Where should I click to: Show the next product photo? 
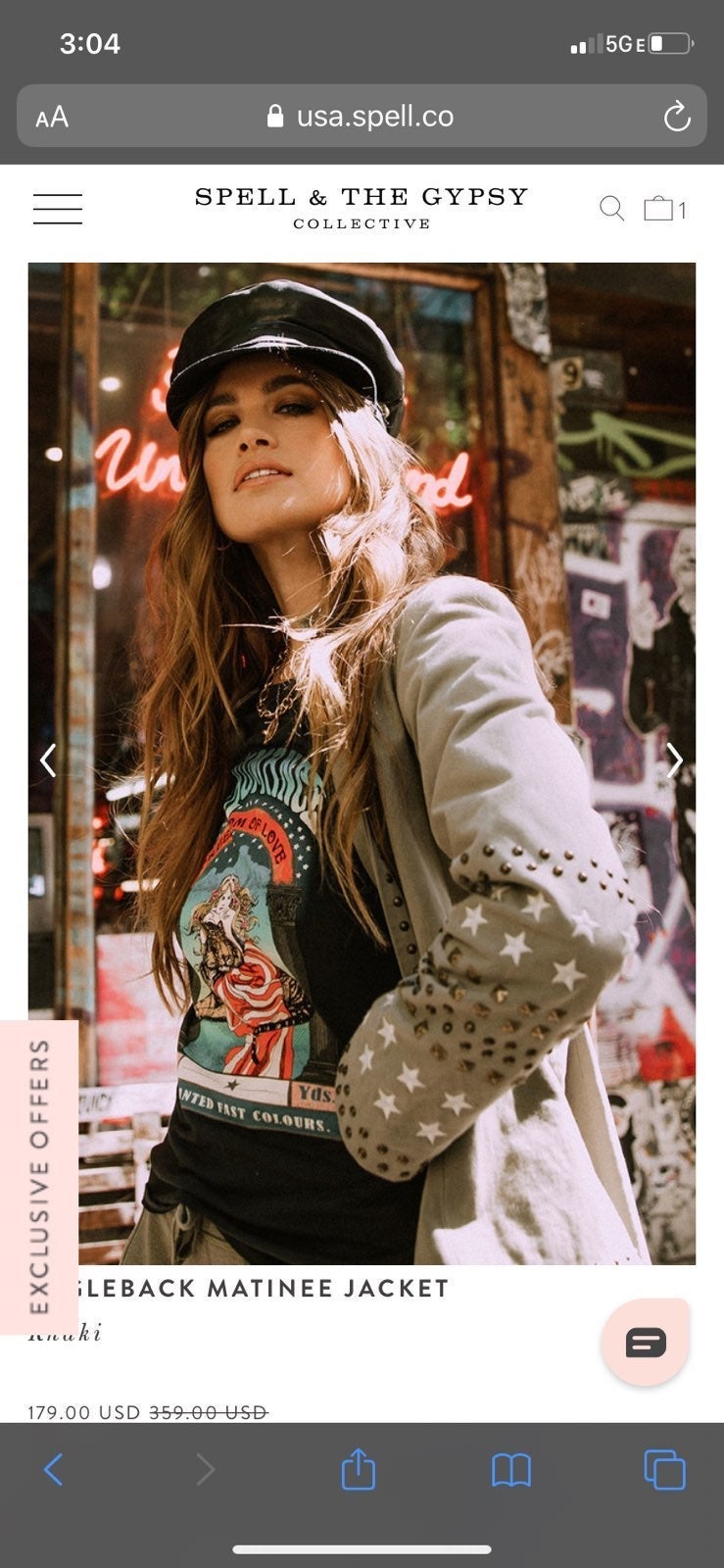pos(674,759)
